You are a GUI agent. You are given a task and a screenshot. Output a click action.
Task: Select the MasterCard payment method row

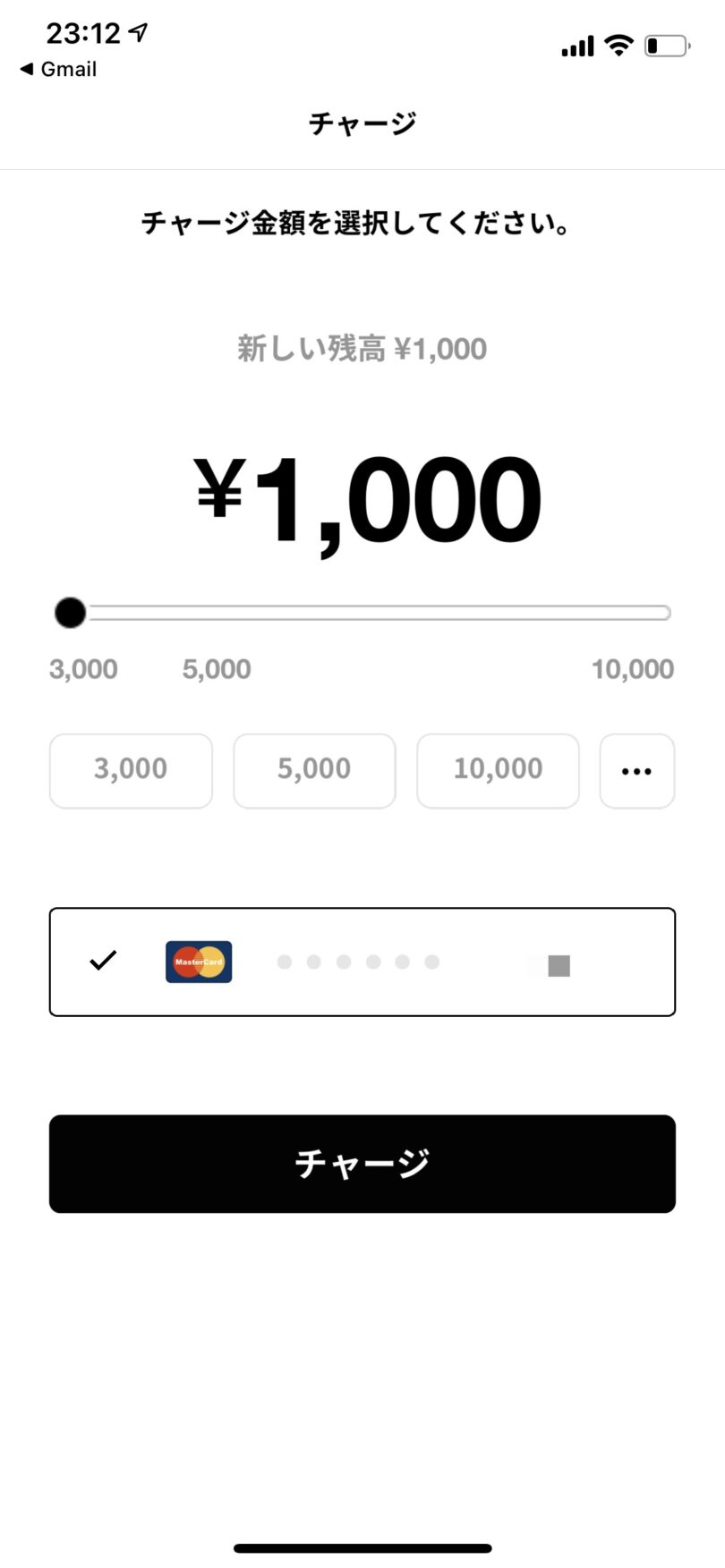pos(362,962)
